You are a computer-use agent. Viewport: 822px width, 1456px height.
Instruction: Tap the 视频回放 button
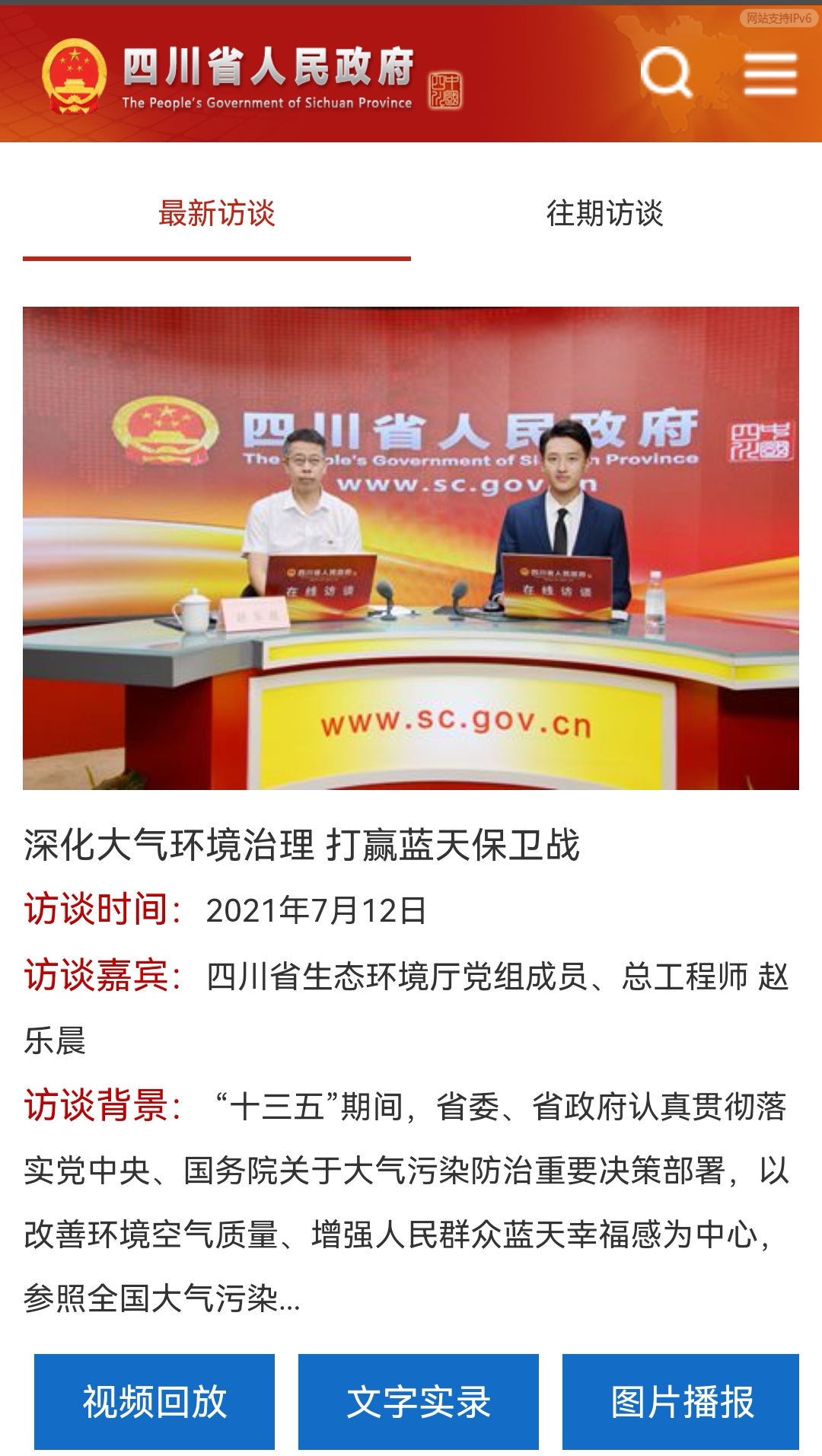[x=155, y=1401]
